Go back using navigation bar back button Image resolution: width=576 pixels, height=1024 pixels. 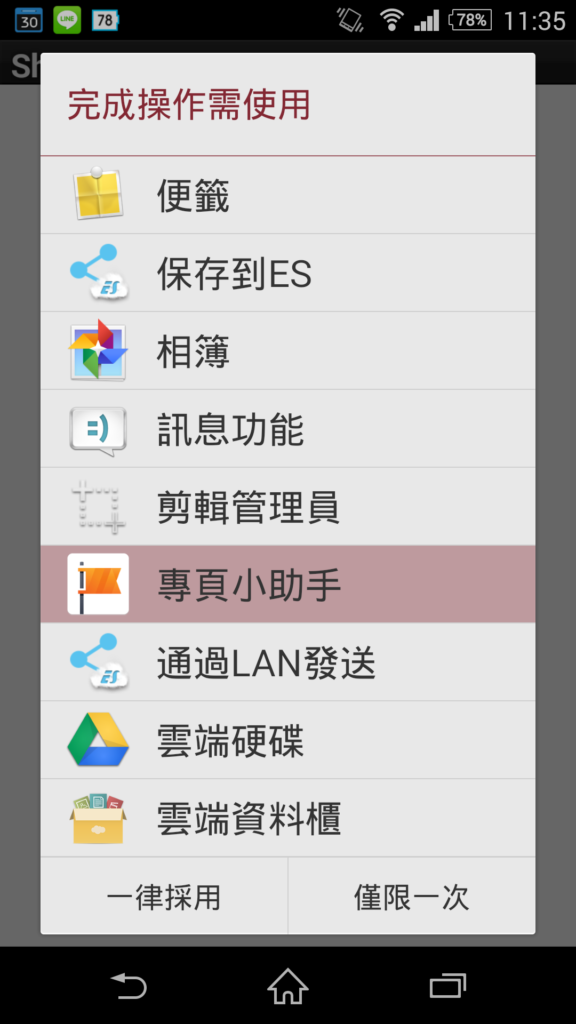point(129,985)
